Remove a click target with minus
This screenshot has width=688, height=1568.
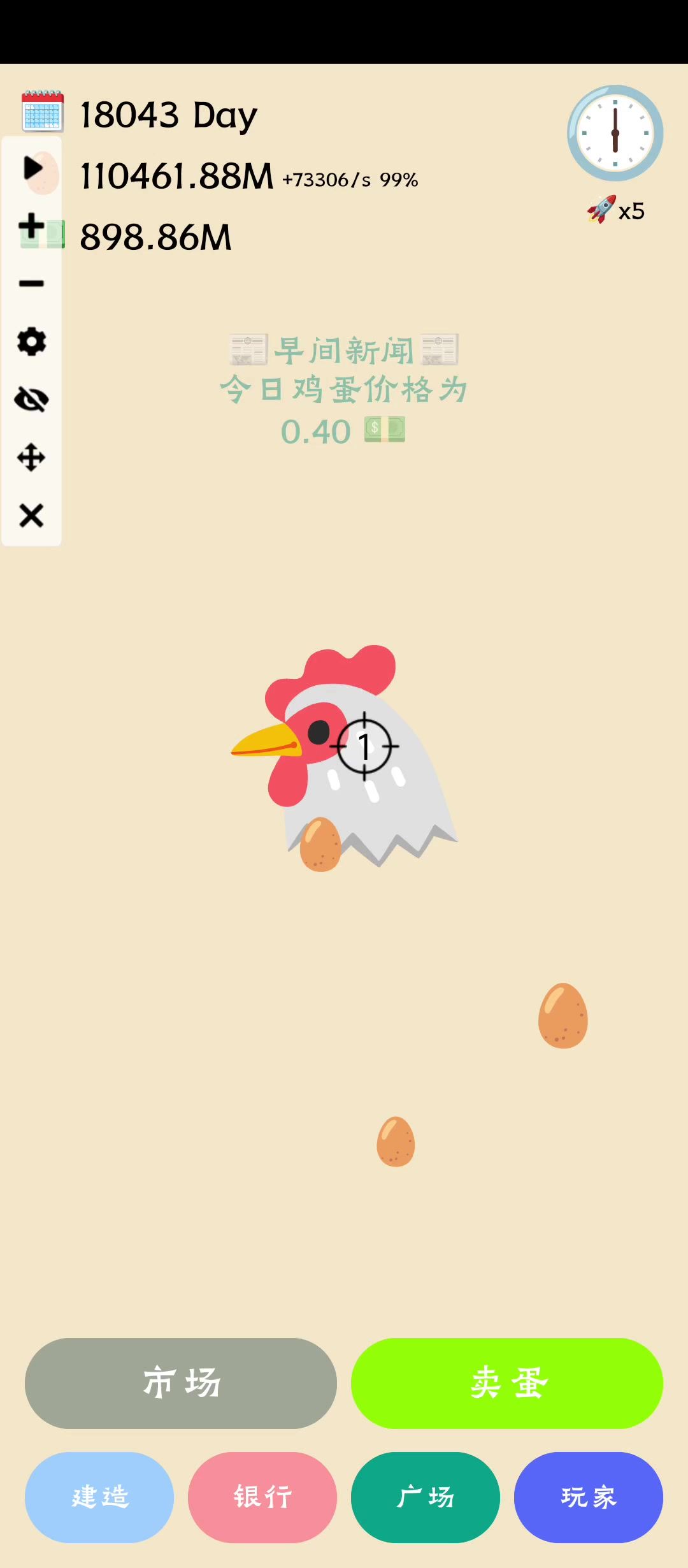32,284
